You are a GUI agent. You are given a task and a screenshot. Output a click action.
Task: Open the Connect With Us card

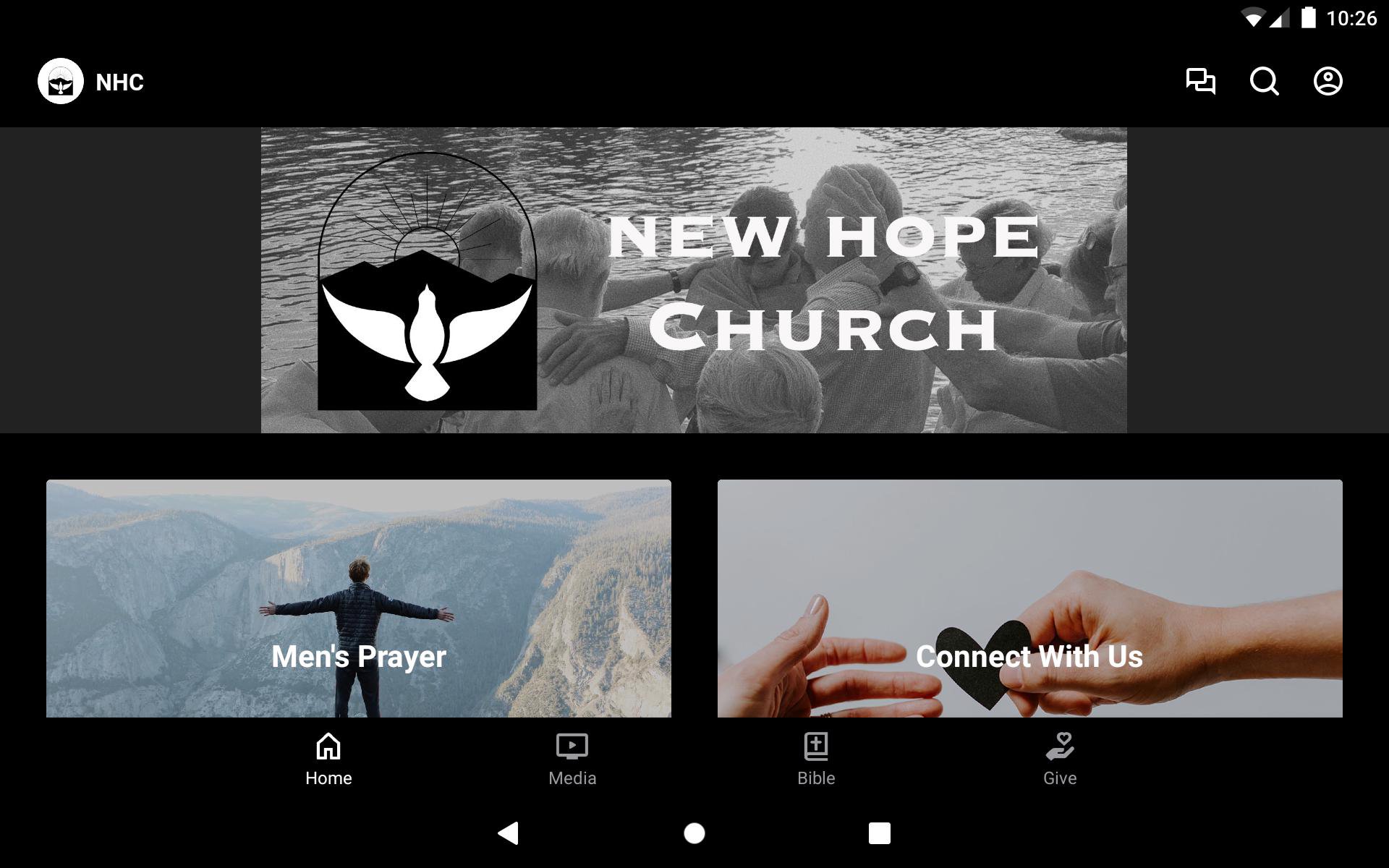[1029, 598]
